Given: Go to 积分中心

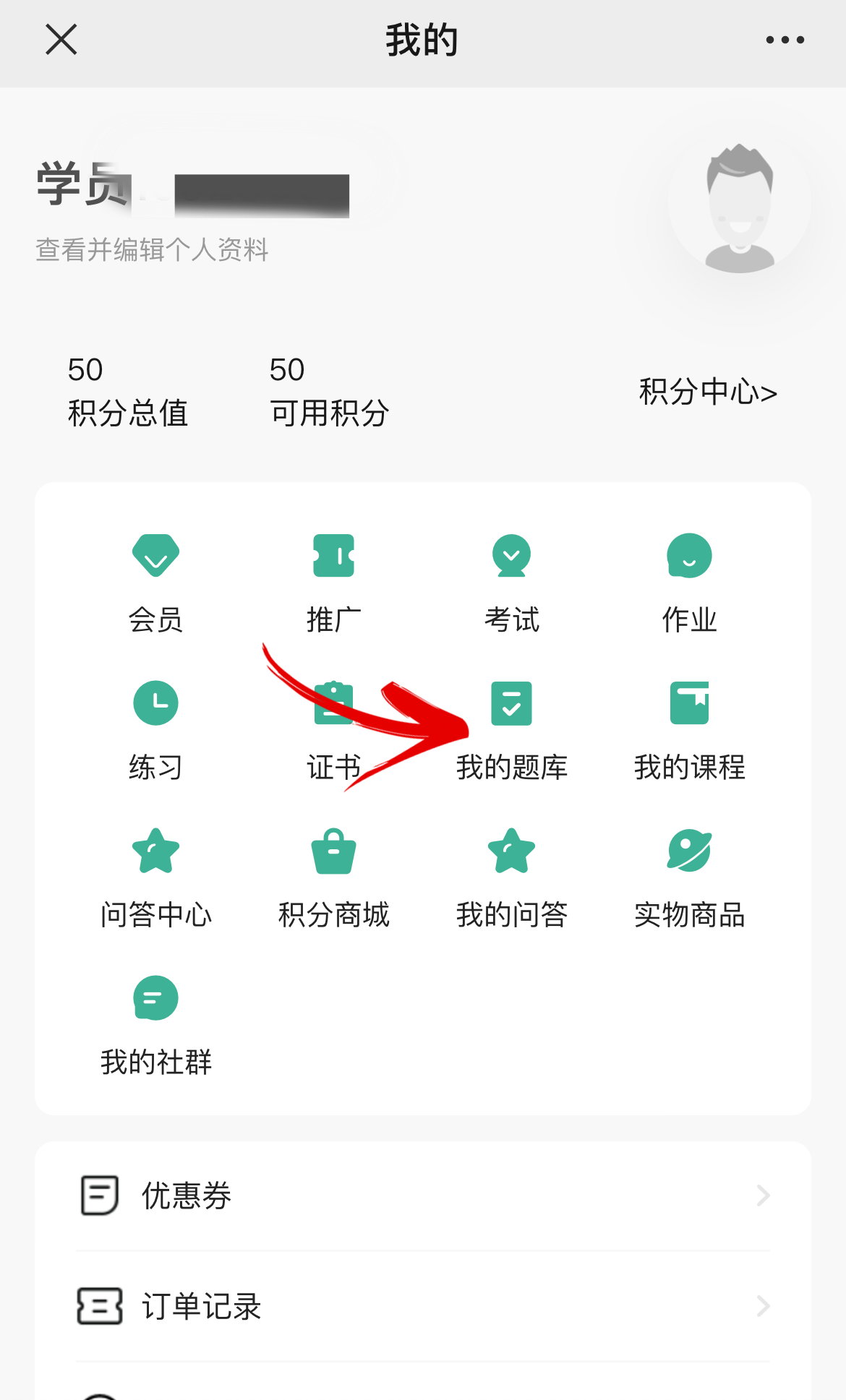Looking at the screenshot, I should point(707,392).
